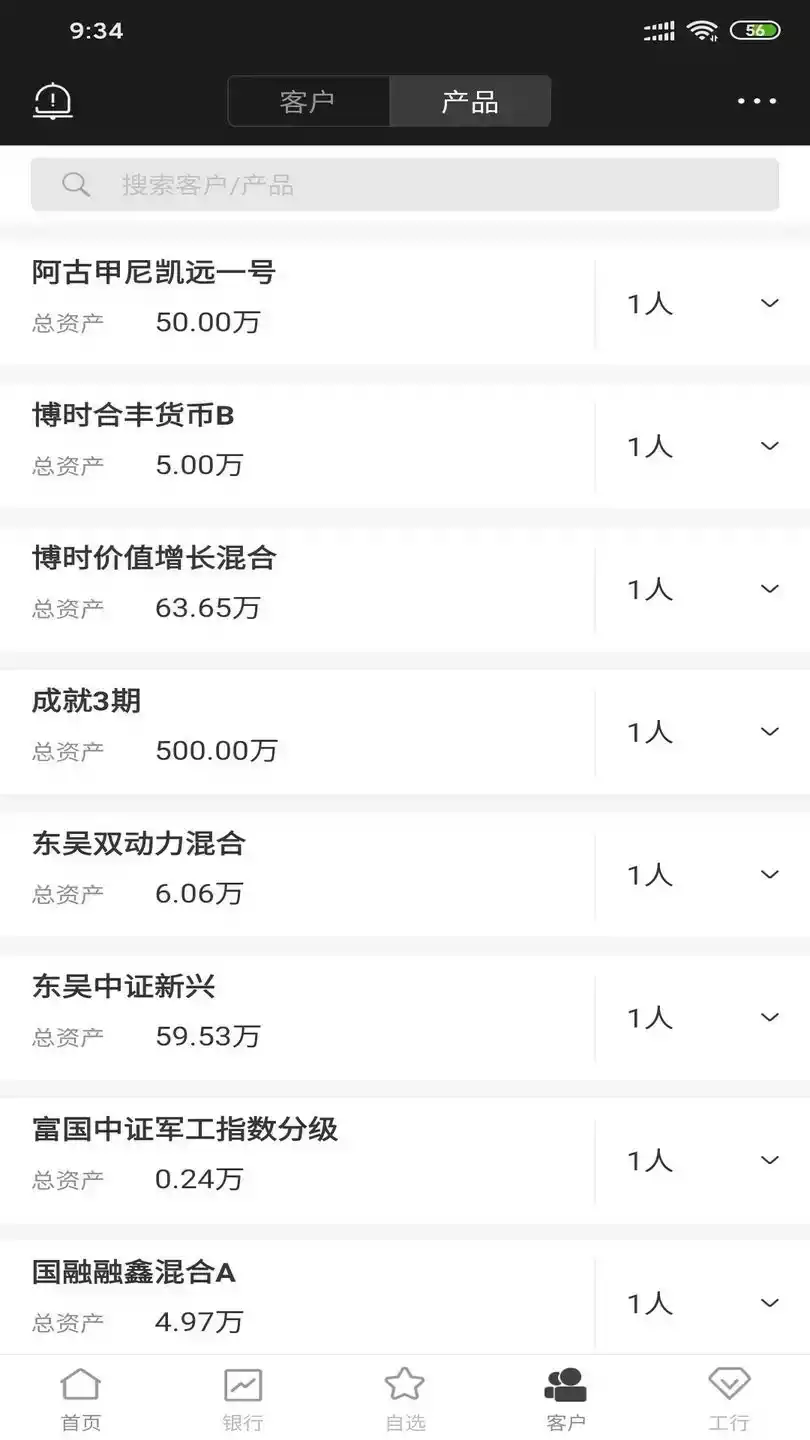The height and width of the screenshot is (1440, 810).
Task: Expand the chevron for 东吴中证新兴
Action: click(769, 1017)
